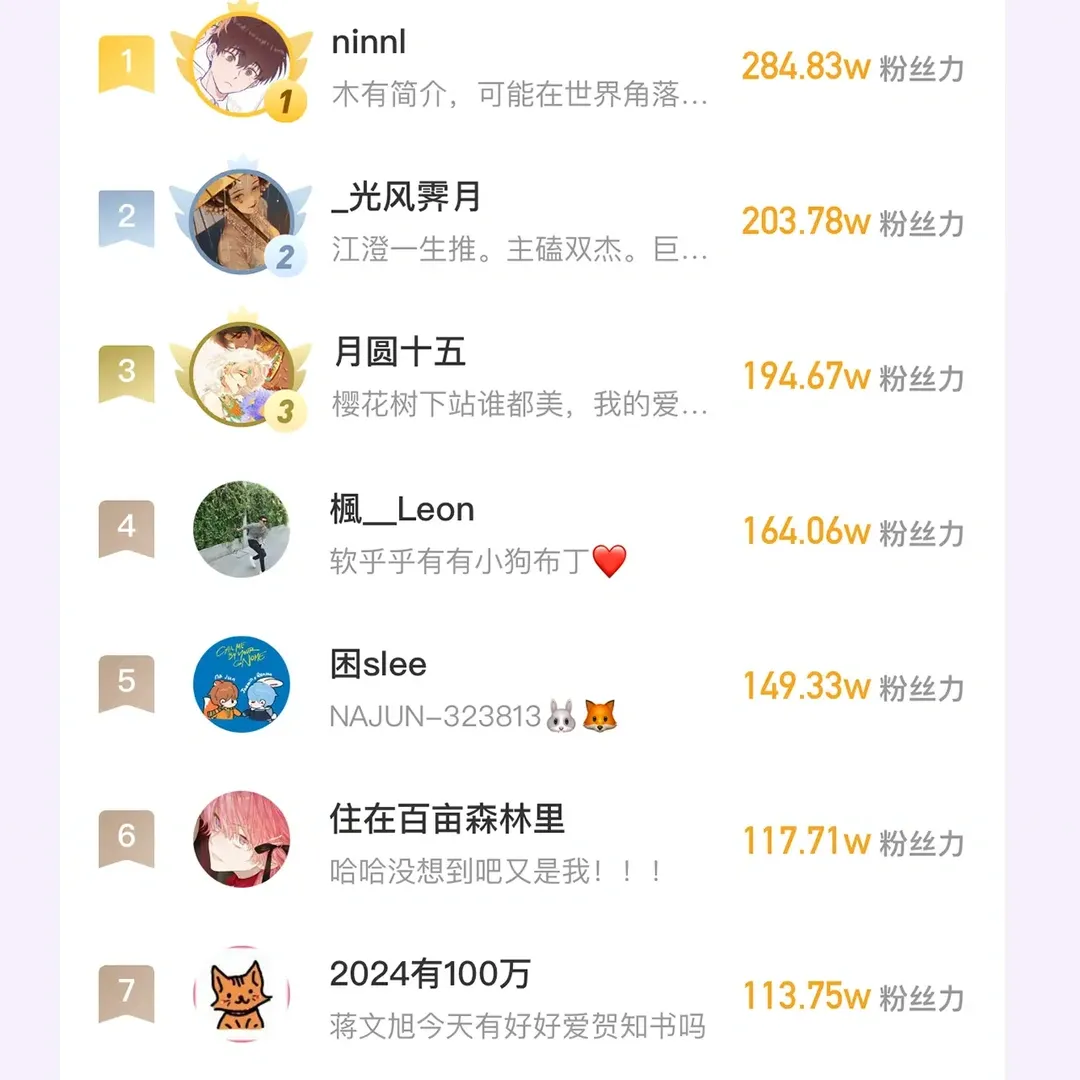Open 住在百亩森林里's ranking row

coord(520,843)
